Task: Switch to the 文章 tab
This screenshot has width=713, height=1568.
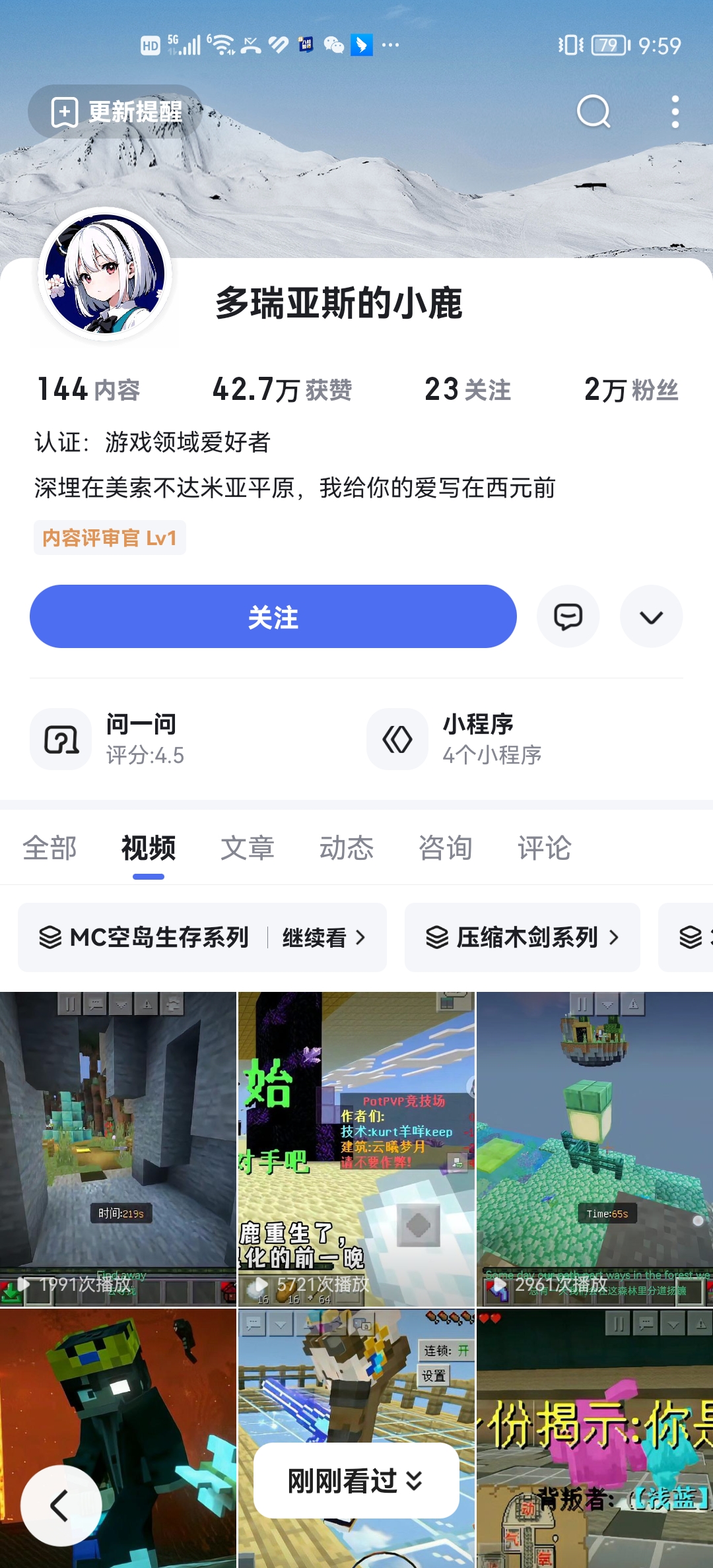Action: coord(246,849)
